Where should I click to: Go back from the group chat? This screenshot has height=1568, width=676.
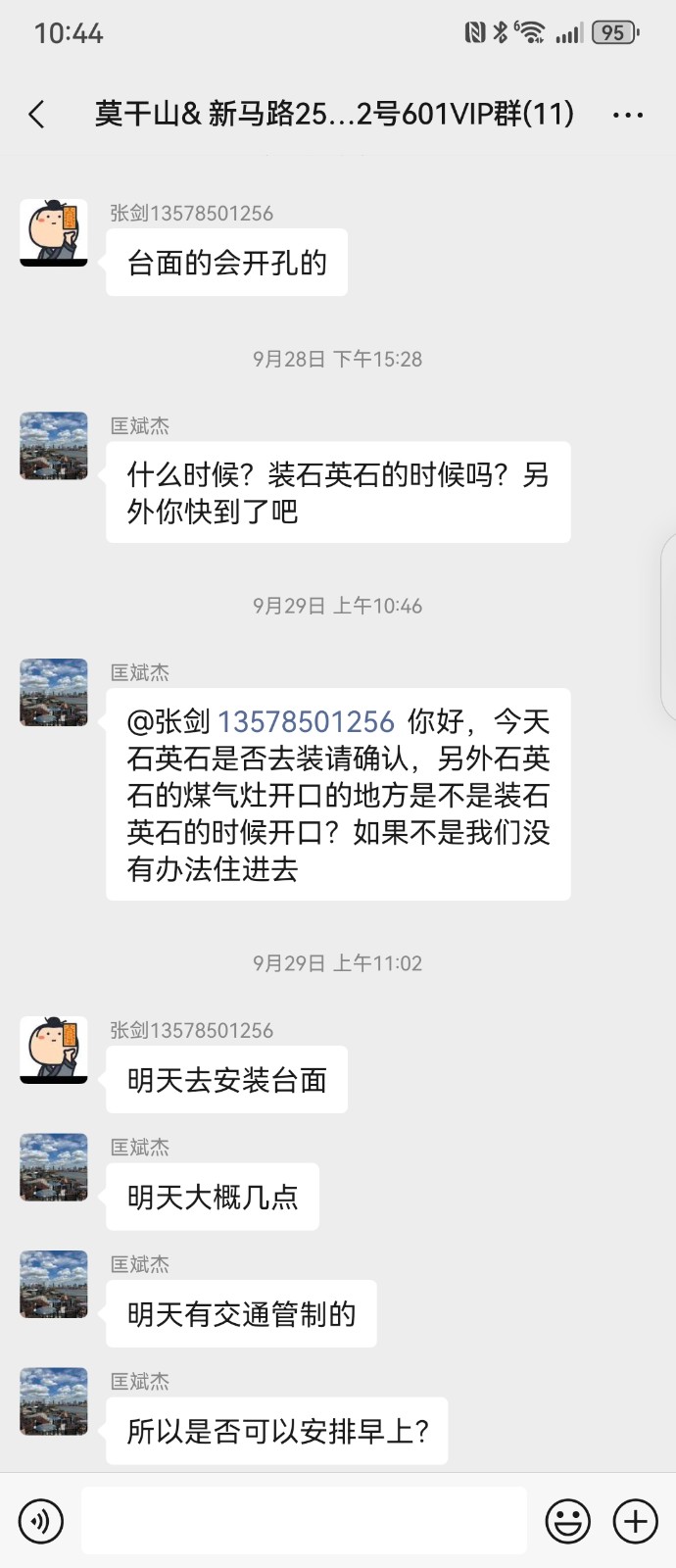click(37, 115)
